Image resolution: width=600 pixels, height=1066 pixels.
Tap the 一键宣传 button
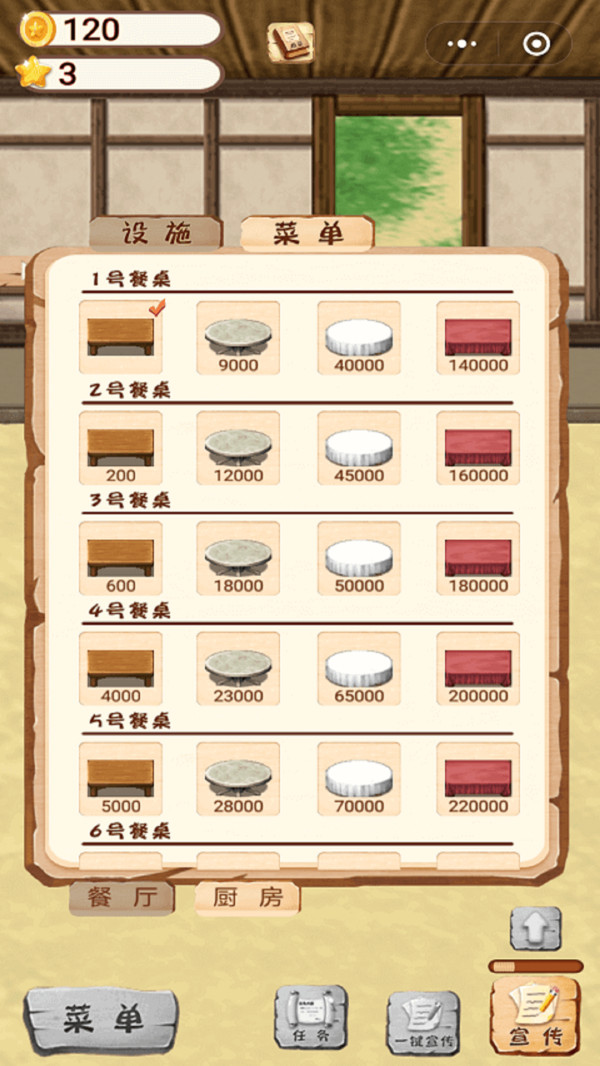click(423, 1022)
